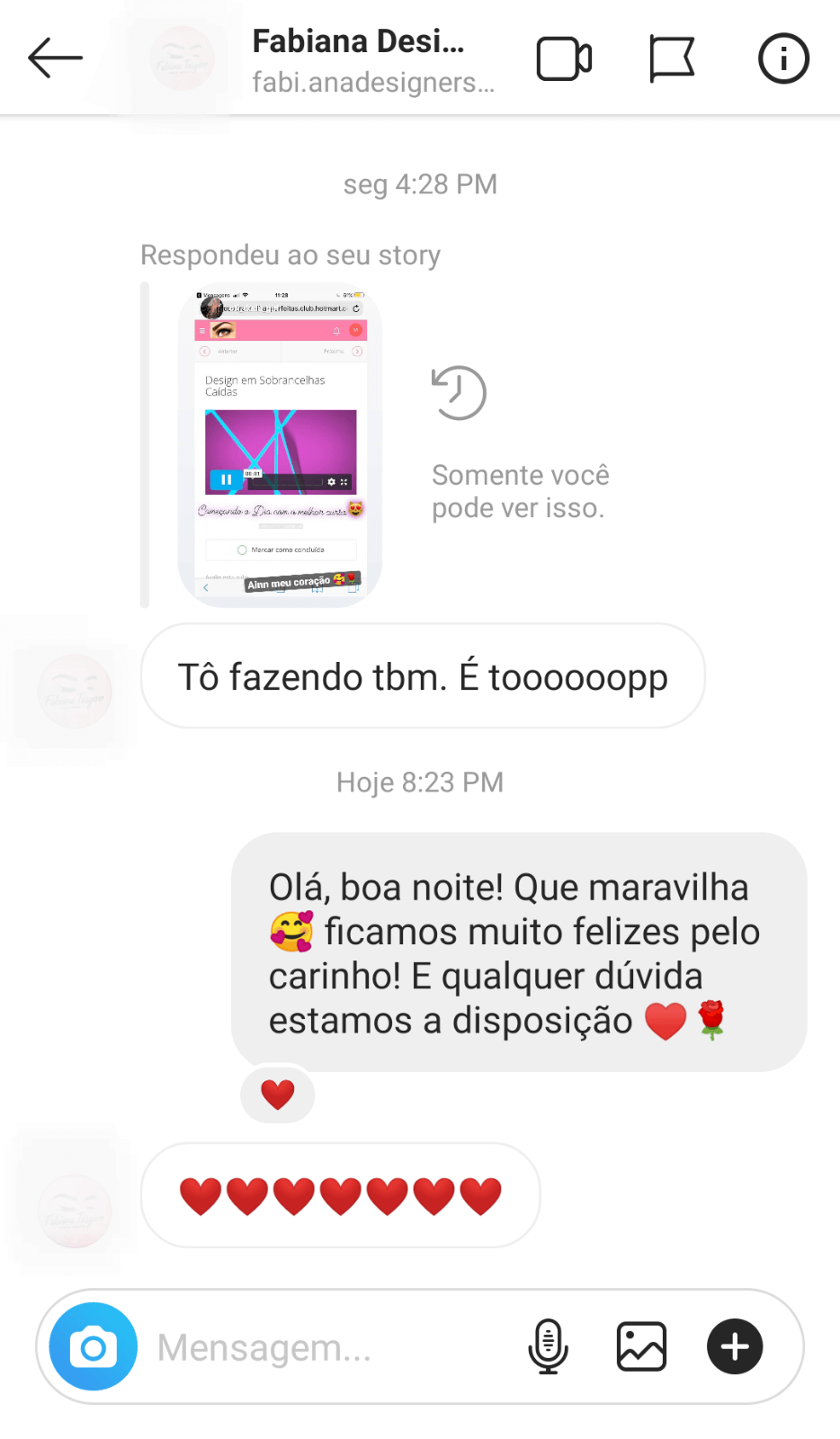Record a voice message with microphone
Viewport: 840px width, 1439px height.
[548, 1346]
